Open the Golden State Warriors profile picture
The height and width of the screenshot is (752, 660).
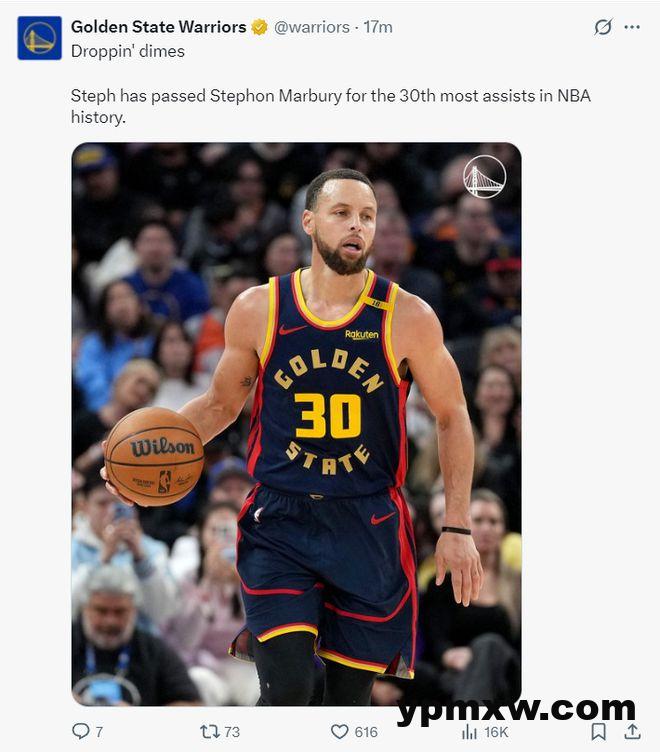click(x=39, y=38)
